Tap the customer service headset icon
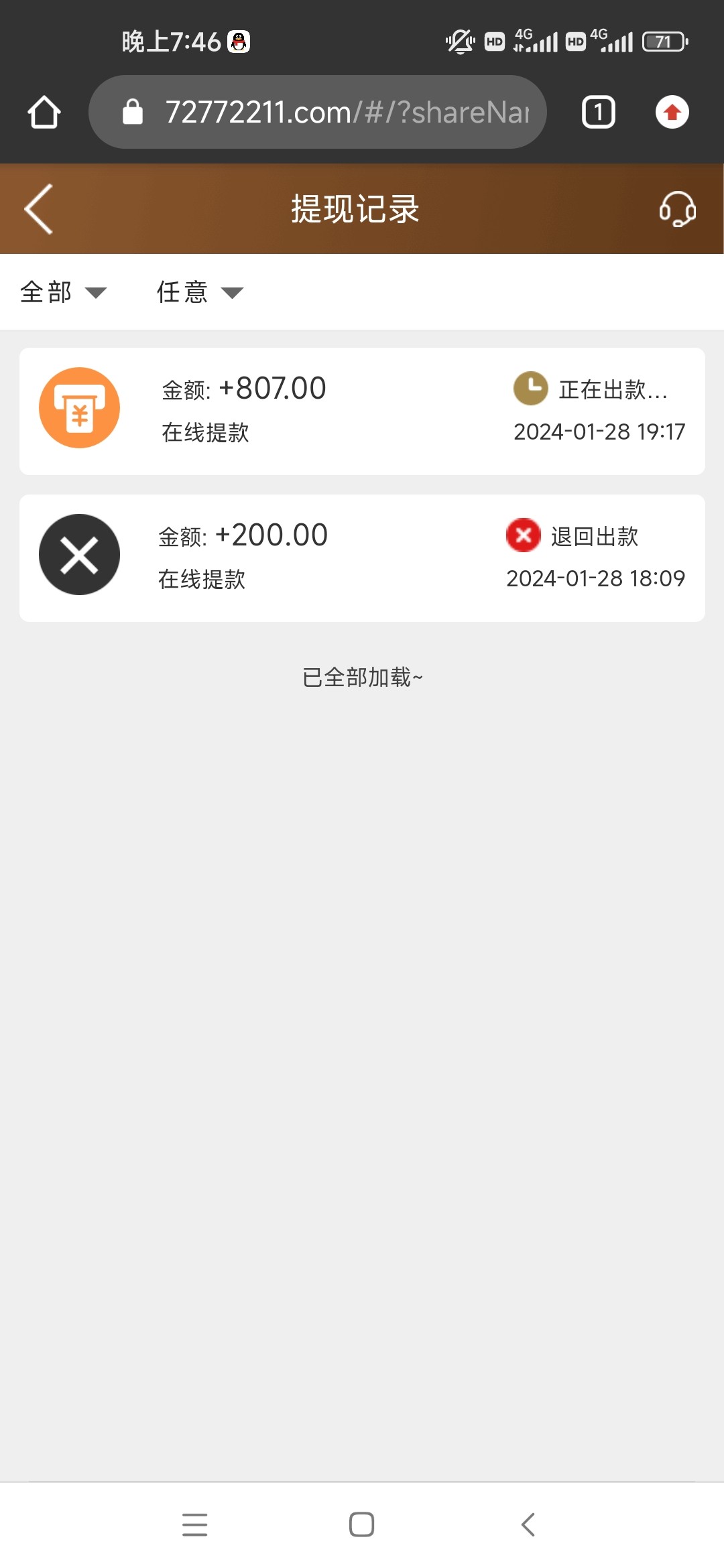Screen dimensions: 724x1568 pyautogui.click(x=677, y=209)
